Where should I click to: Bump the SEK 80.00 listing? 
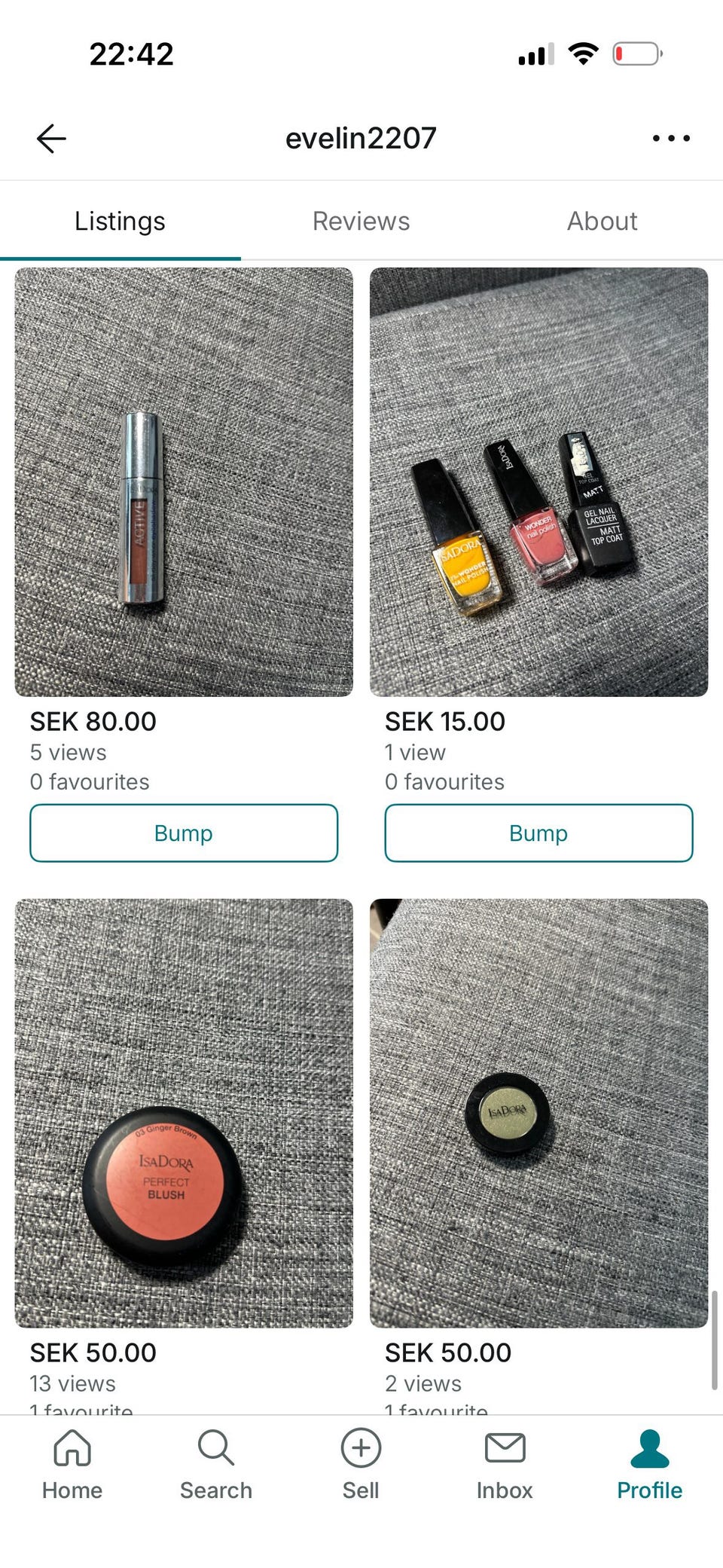pos(184,833)
